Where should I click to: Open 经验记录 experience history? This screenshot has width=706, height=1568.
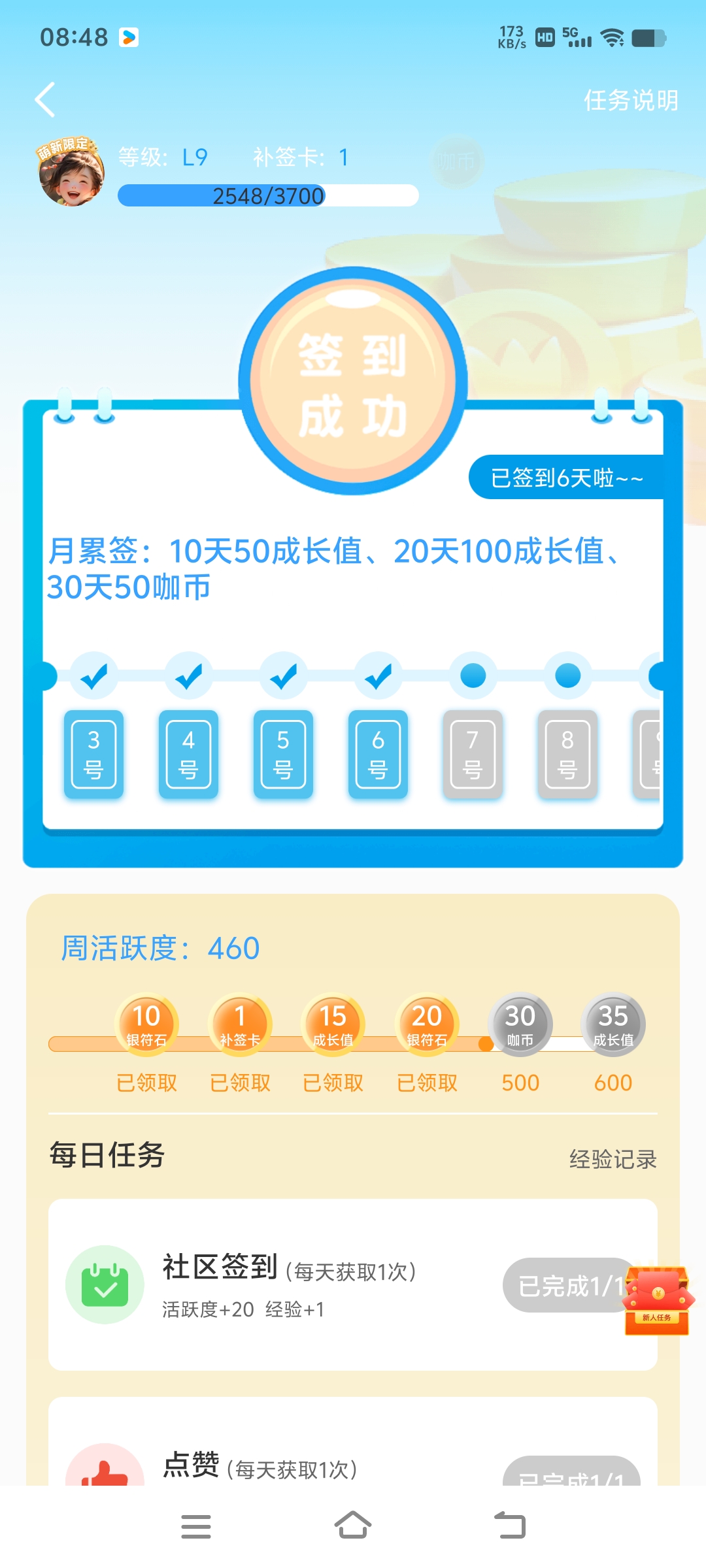click(x=613, y=1159)
